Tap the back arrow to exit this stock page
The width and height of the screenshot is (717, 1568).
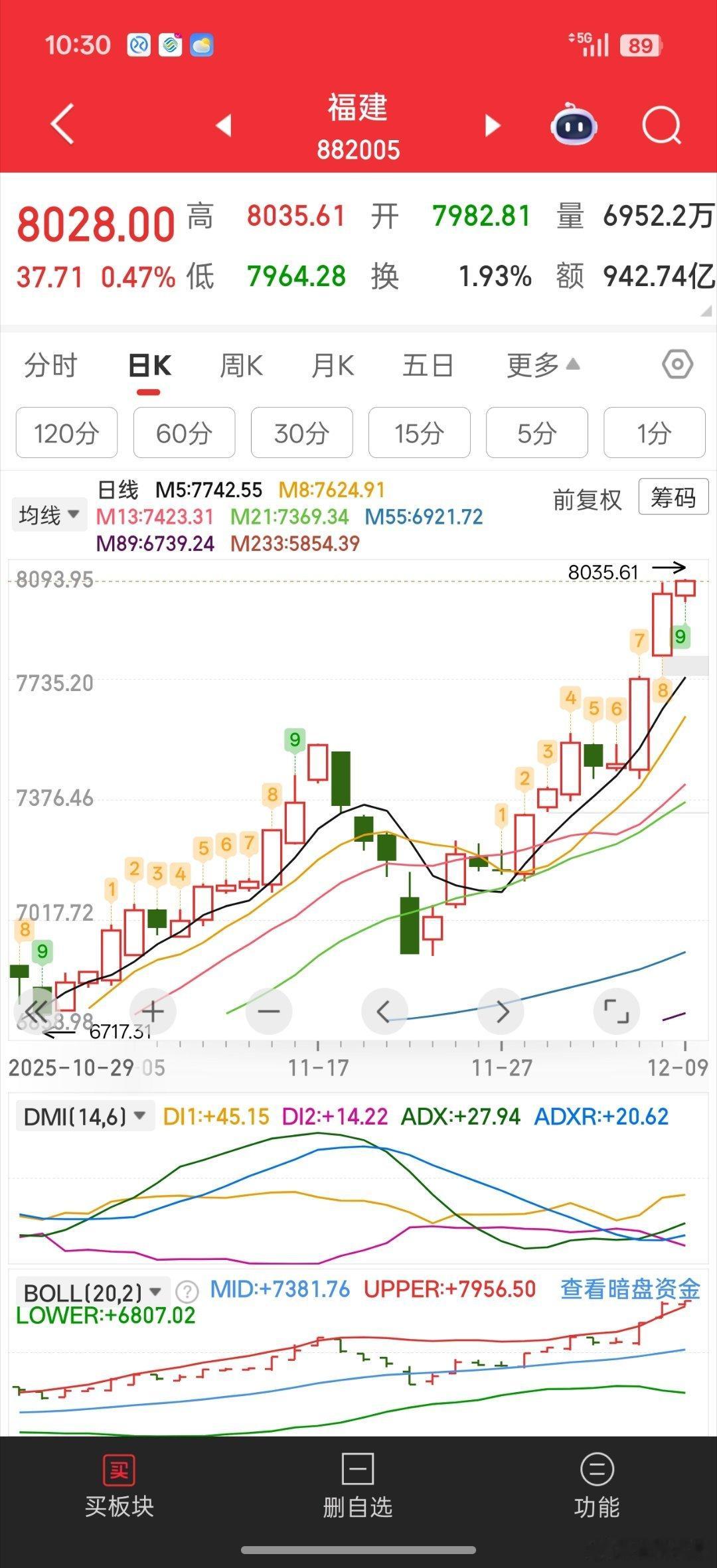pos(63,125)
